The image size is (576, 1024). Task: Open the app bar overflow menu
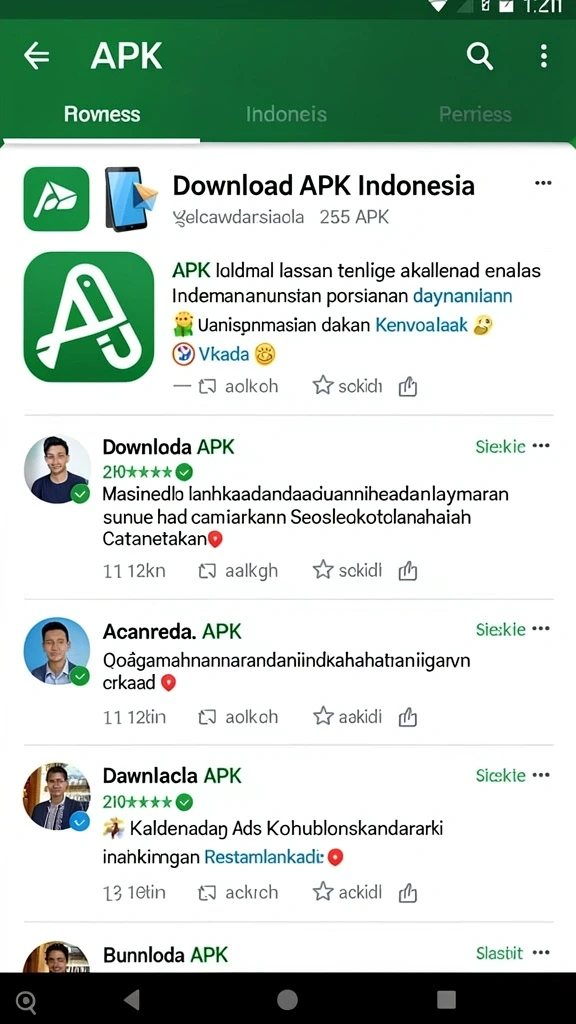pyautogui.click(x=543, y=57)
